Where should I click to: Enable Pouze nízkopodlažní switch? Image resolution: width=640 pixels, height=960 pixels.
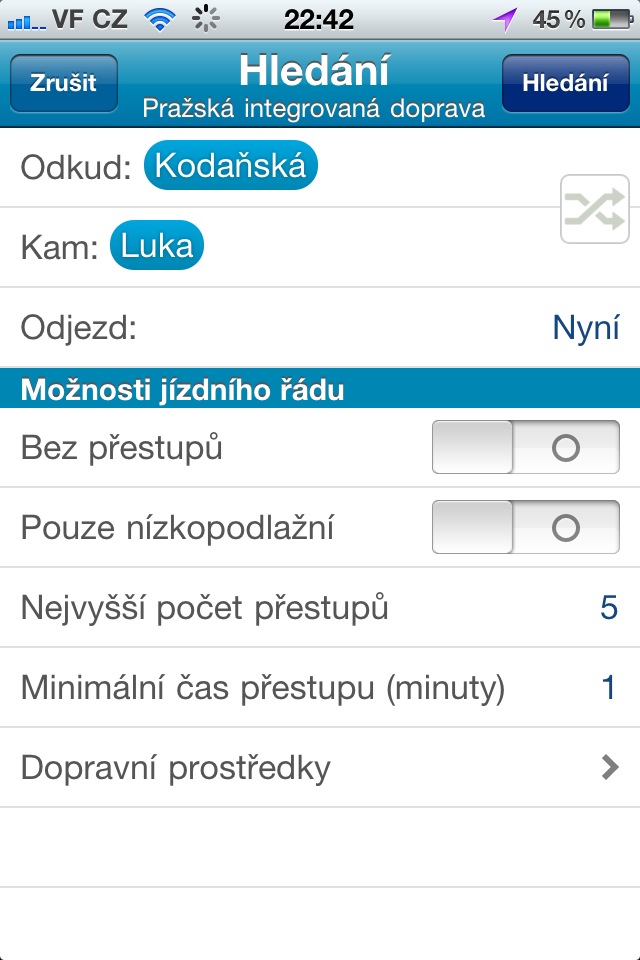525,527
